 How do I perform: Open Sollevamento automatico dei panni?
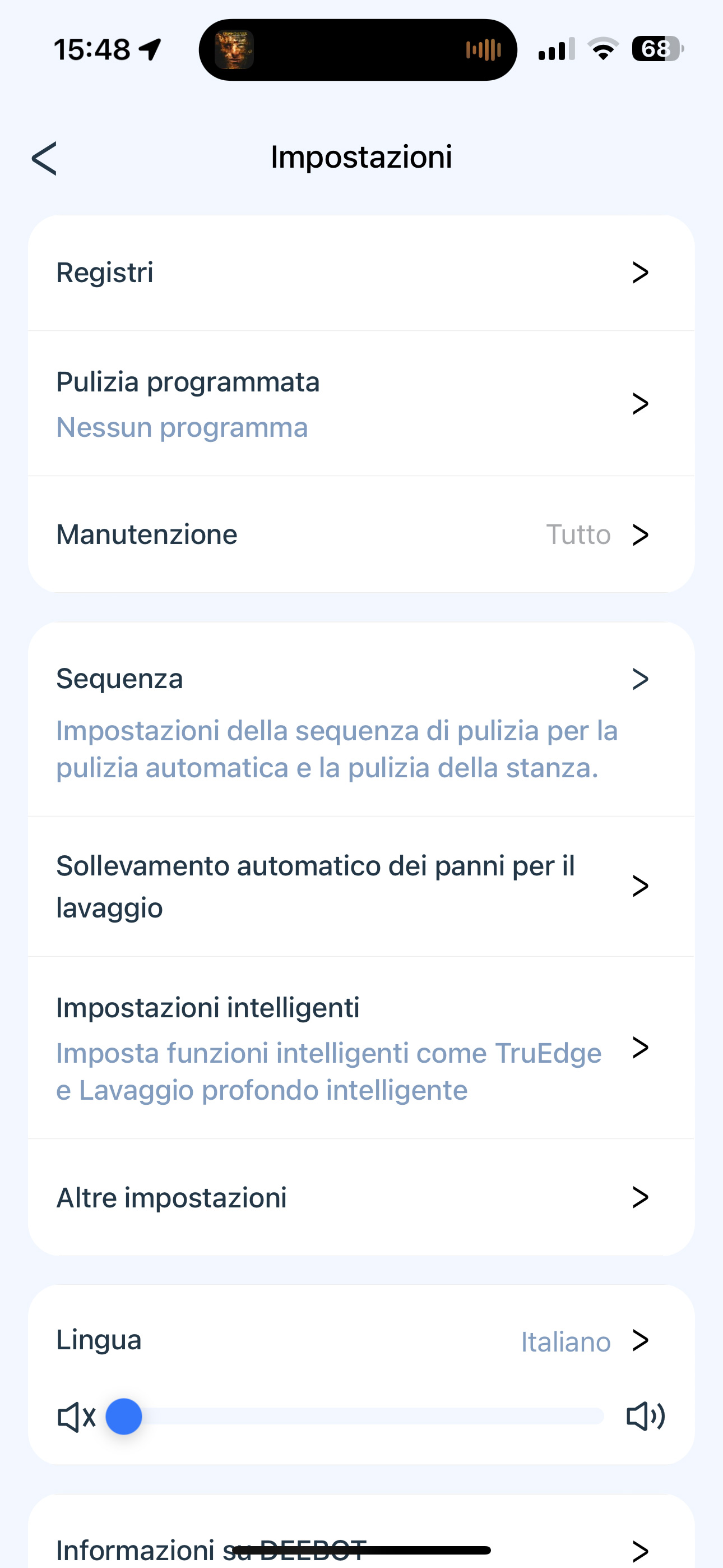coord(361,886)
